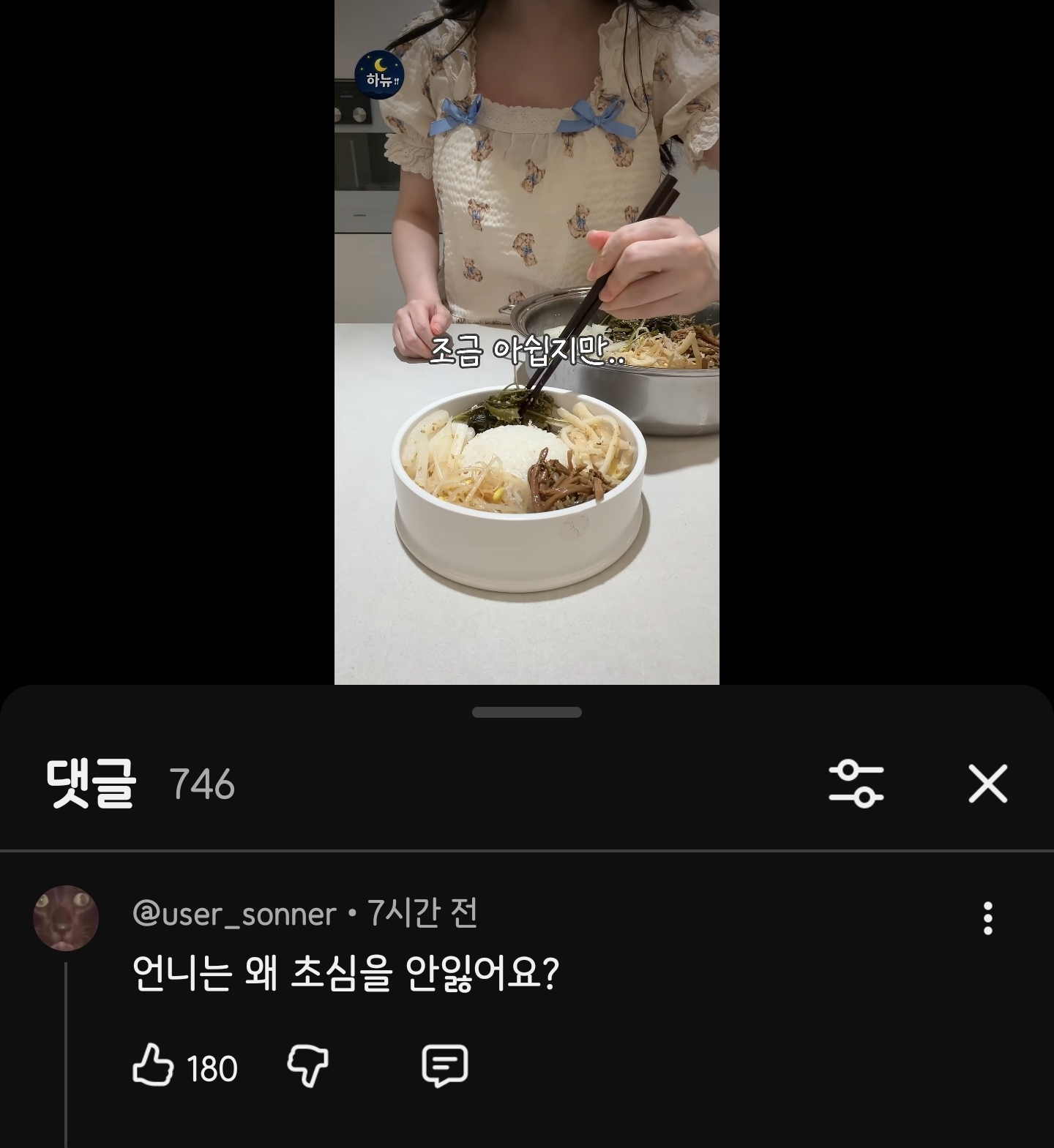Close the comments panel
Viewport: 1054px width, 1148px height.
[x=987, y=784]
